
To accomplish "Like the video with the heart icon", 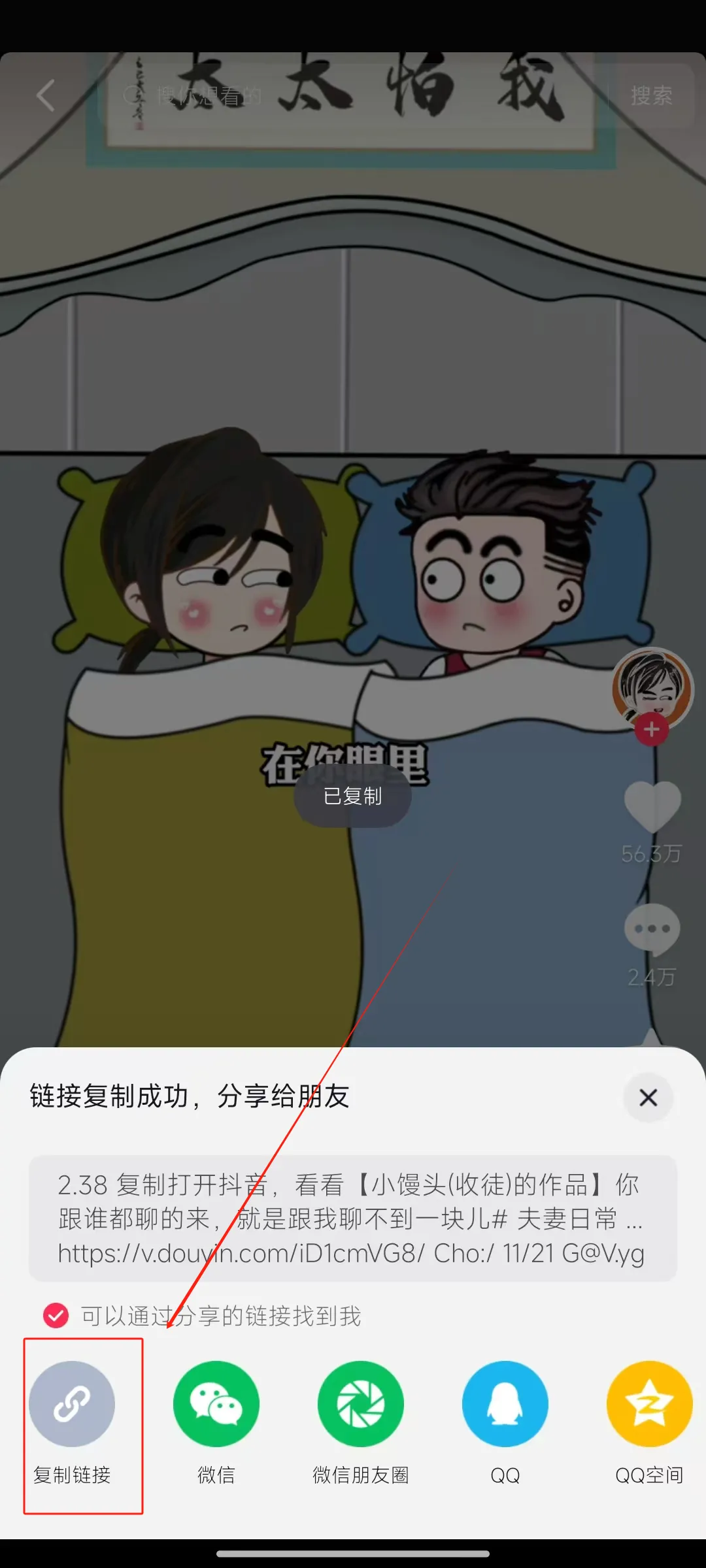I will (652, 806).
